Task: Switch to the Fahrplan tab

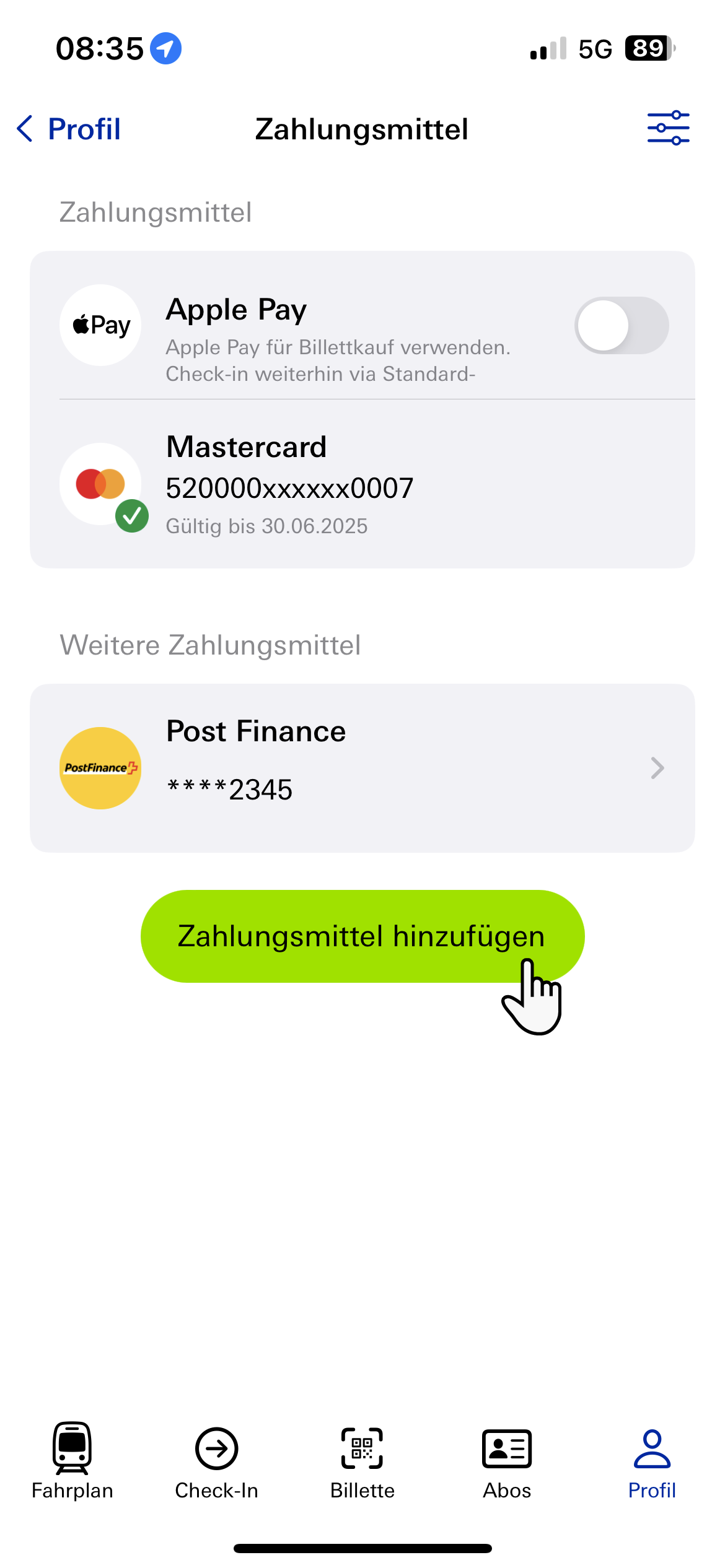Action: pyautogui.click(x=72, y=1460)
